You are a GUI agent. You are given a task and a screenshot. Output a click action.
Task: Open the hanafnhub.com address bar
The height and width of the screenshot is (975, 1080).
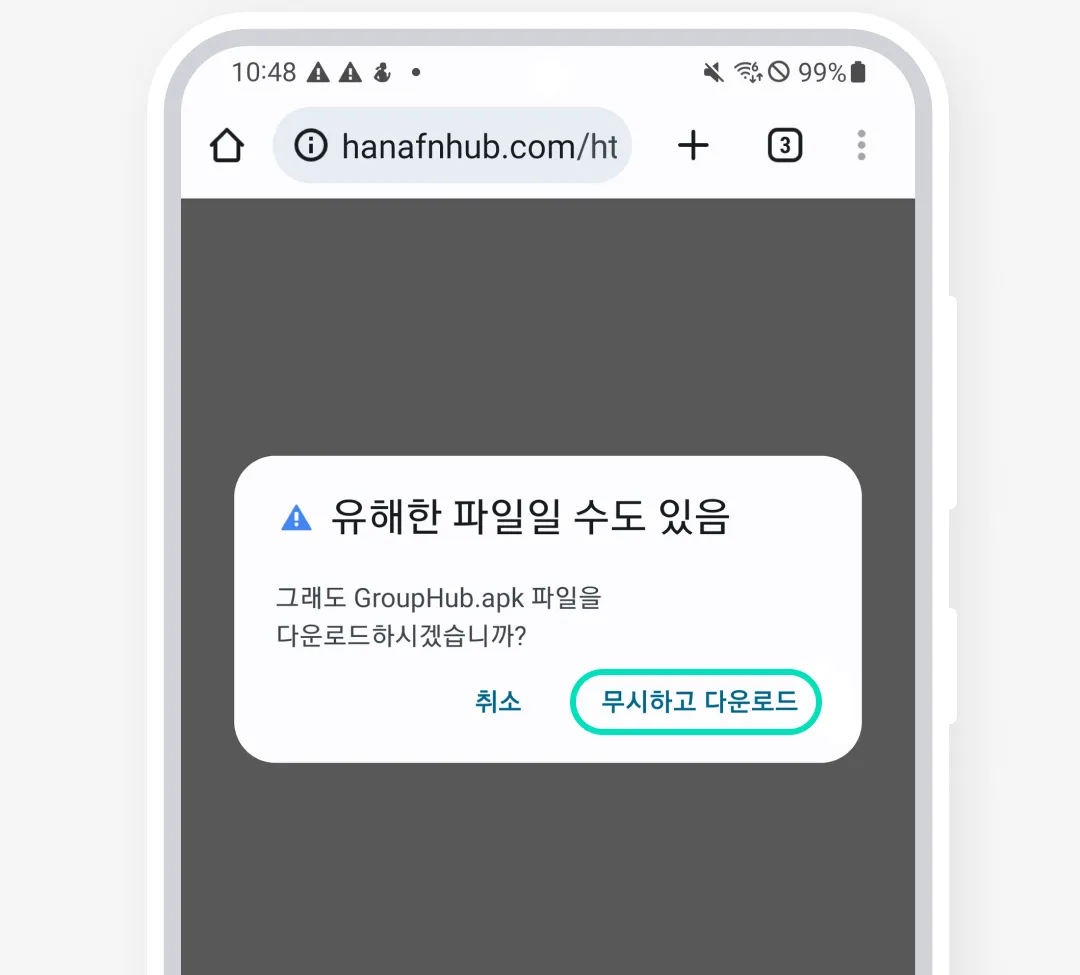tap(478, 146)
